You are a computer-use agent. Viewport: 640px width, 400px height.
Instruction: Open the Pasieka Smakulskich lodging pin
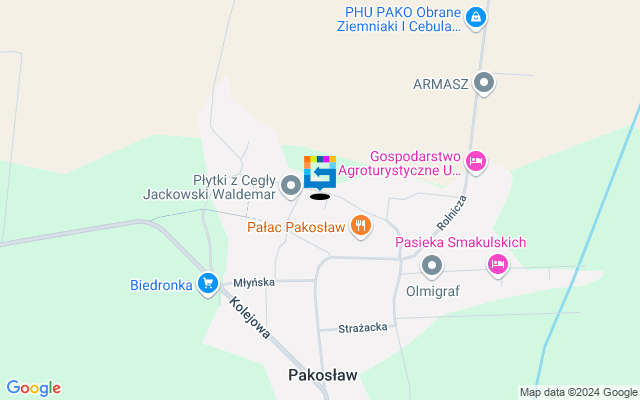[497, 264]
